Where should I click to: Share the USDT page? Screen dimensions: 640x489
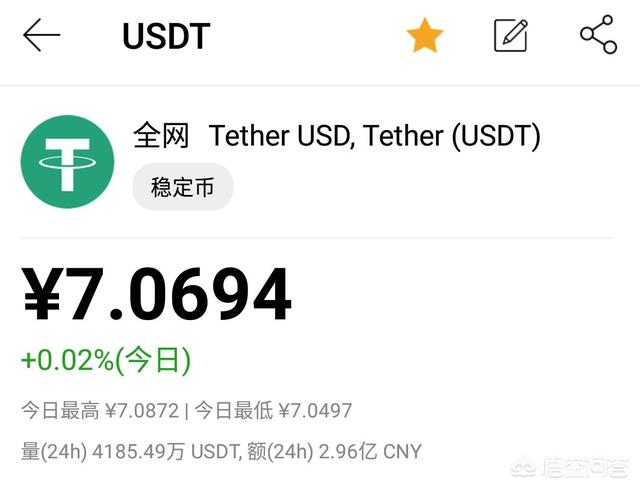click(598, 36)
